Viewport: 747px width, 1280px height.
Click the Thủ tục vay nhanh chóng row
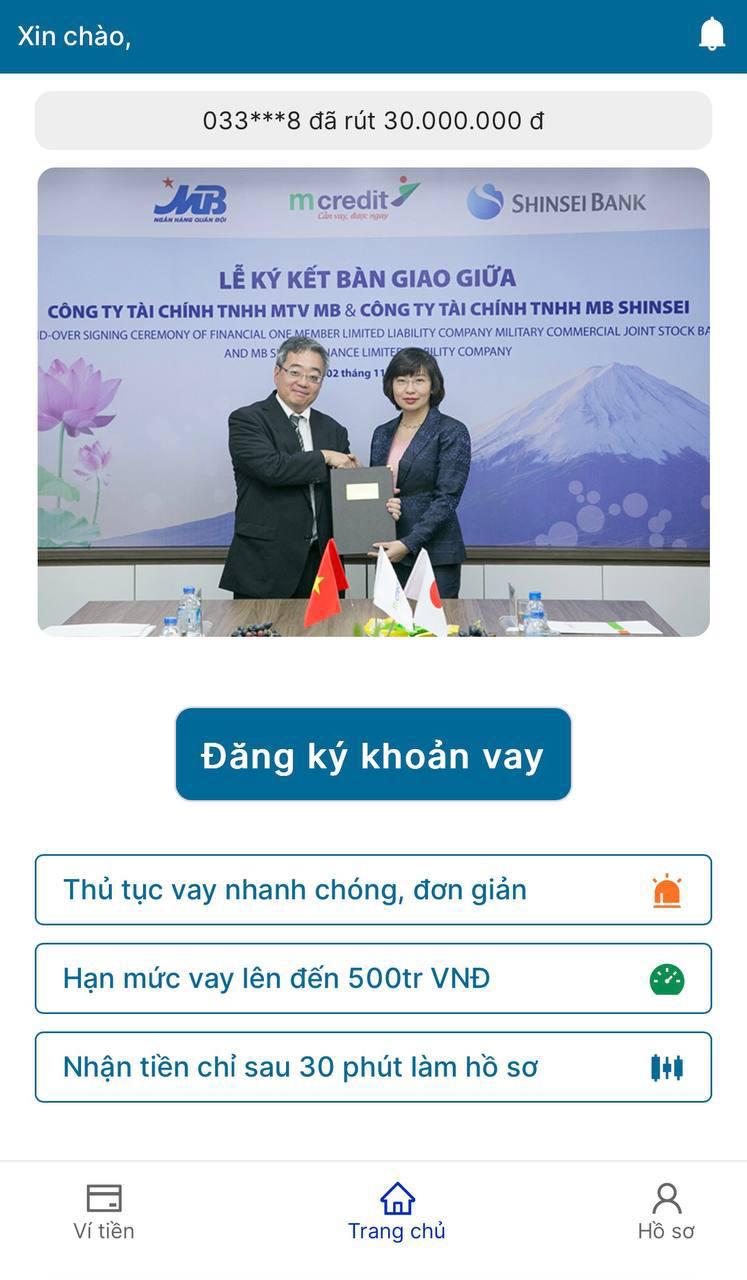(373, 888)
